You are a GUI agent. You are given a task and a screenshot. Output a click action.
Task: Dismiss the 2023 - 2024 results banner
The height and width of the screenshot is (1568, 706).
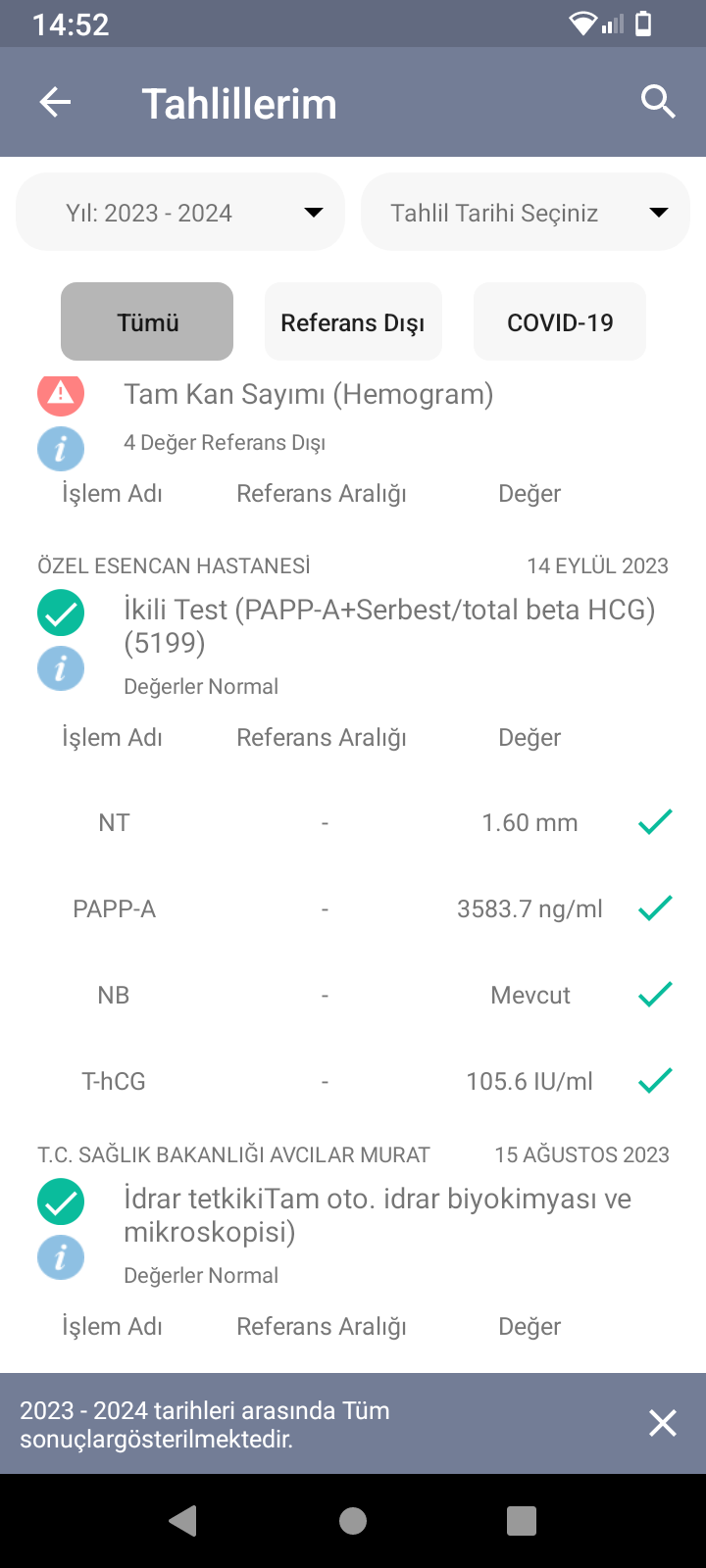[663, 1423]
